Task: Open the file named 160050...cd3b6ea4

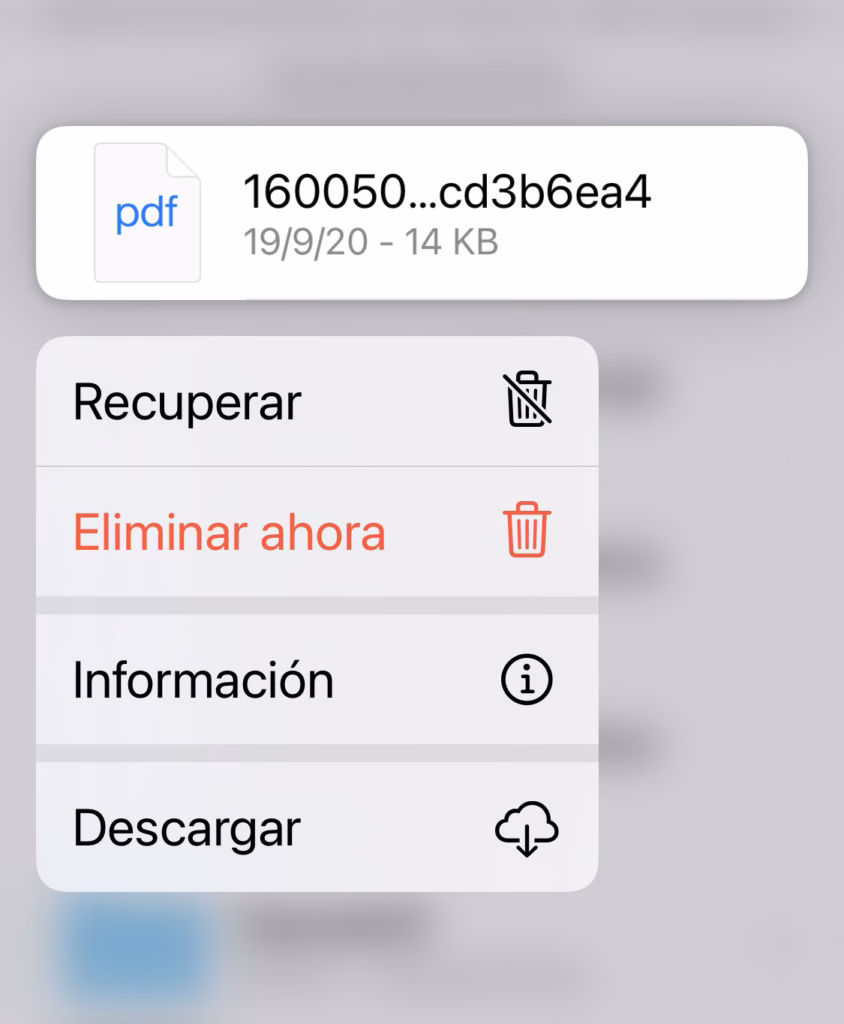Action: coord(420,210)
